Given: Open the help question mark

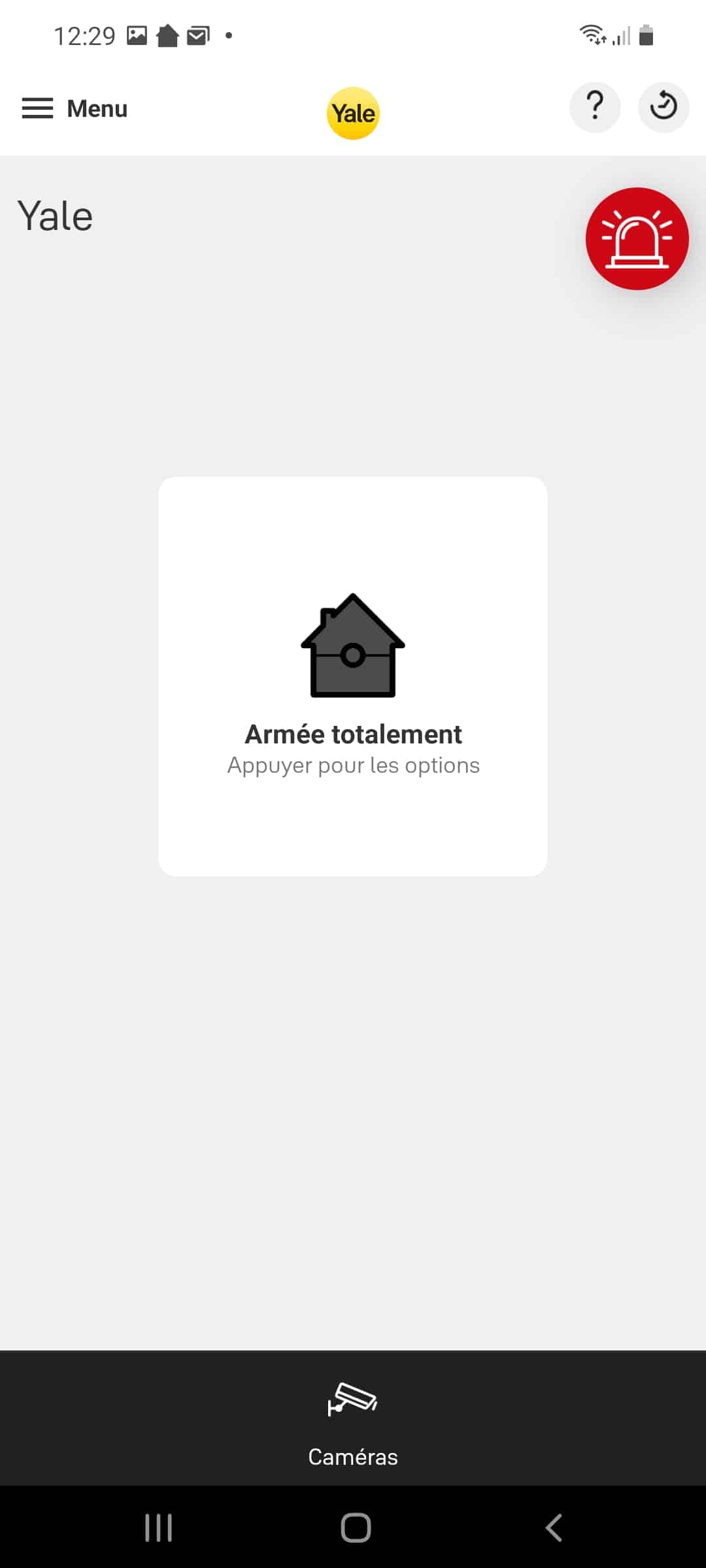Looking at the screenshot, I should [x=595, y=107].
